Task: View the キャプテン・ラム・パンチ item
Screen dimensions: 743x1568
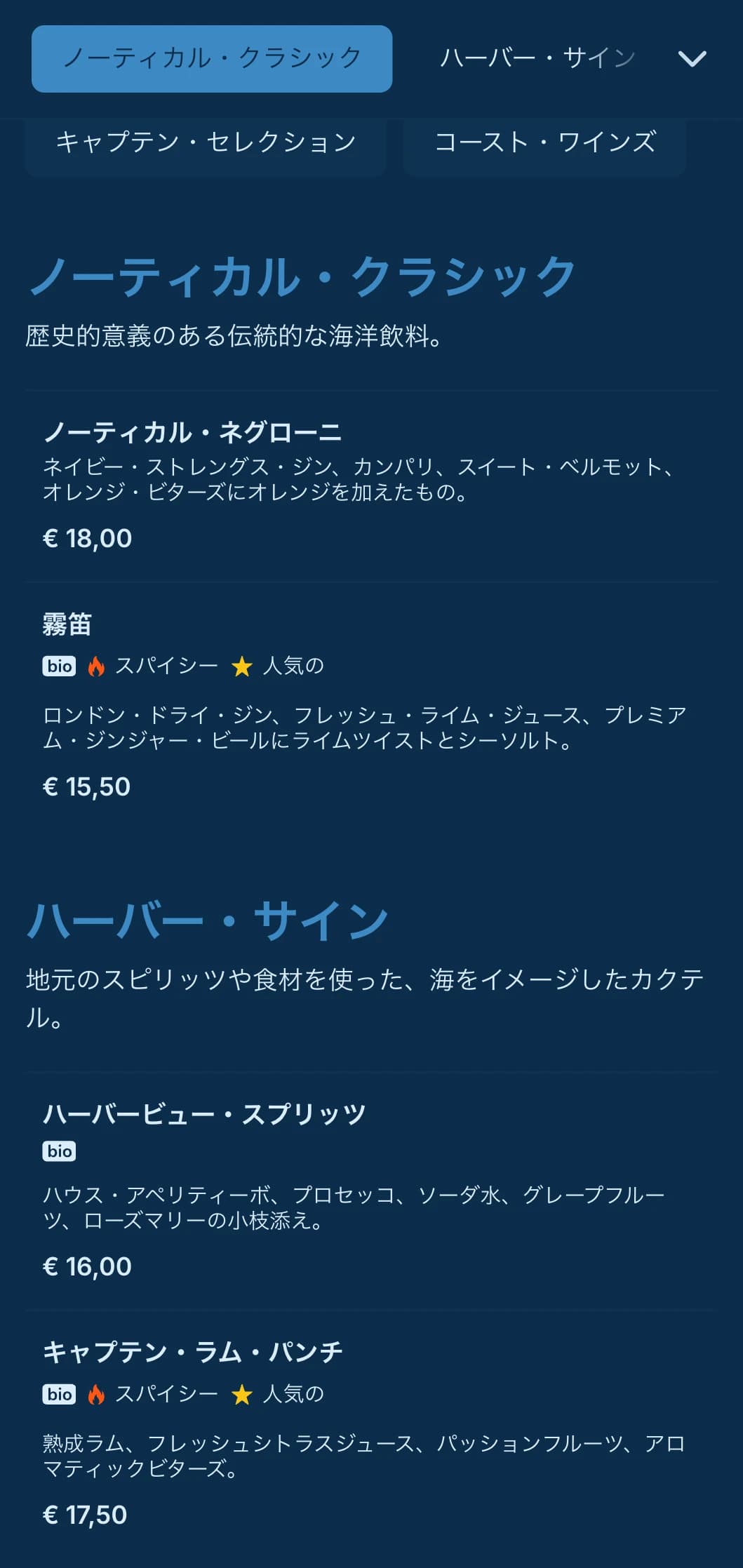Action: [x=192, y=1351]
